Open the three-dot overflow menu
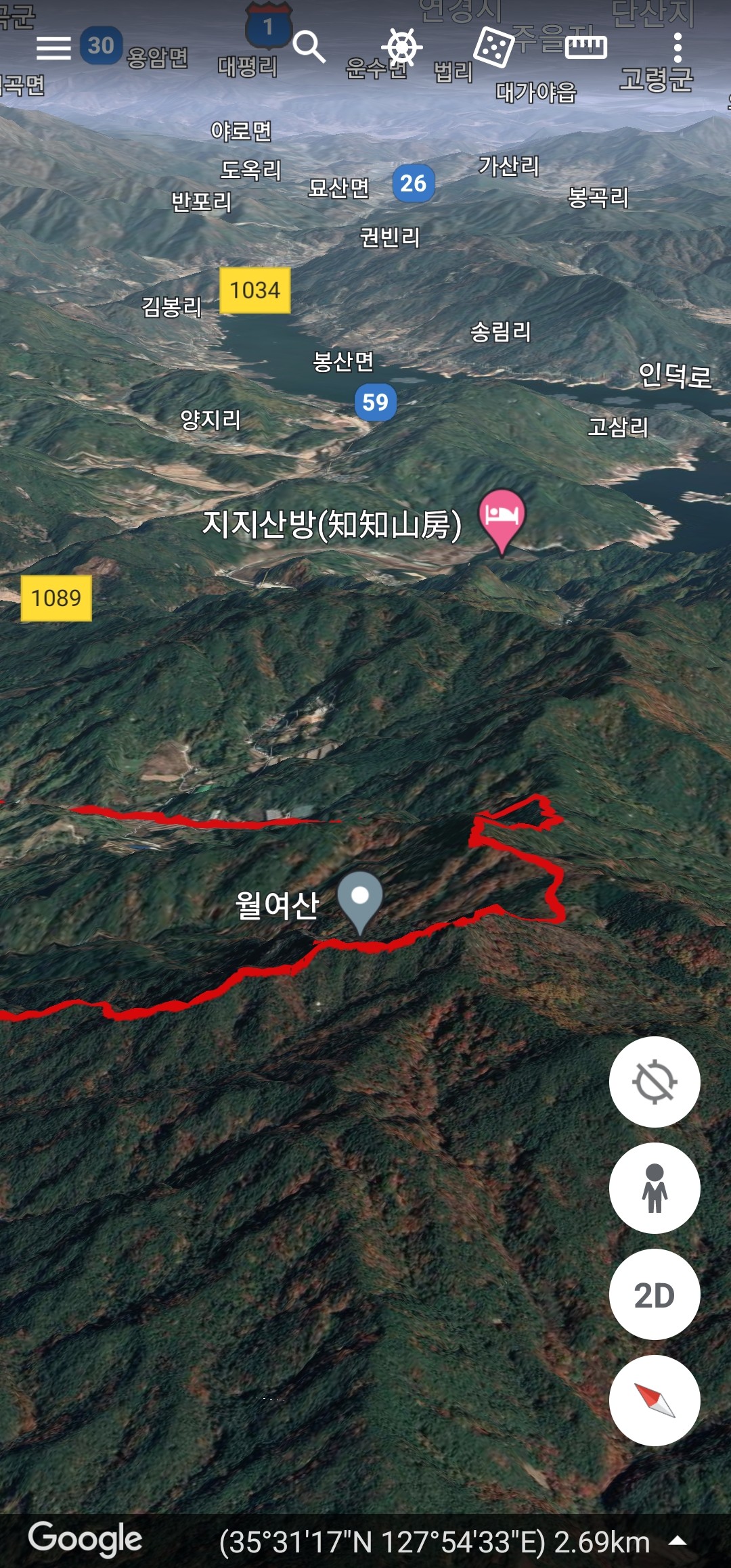The height and width of the screenshot is (1568, 731). tap(678, 47)
